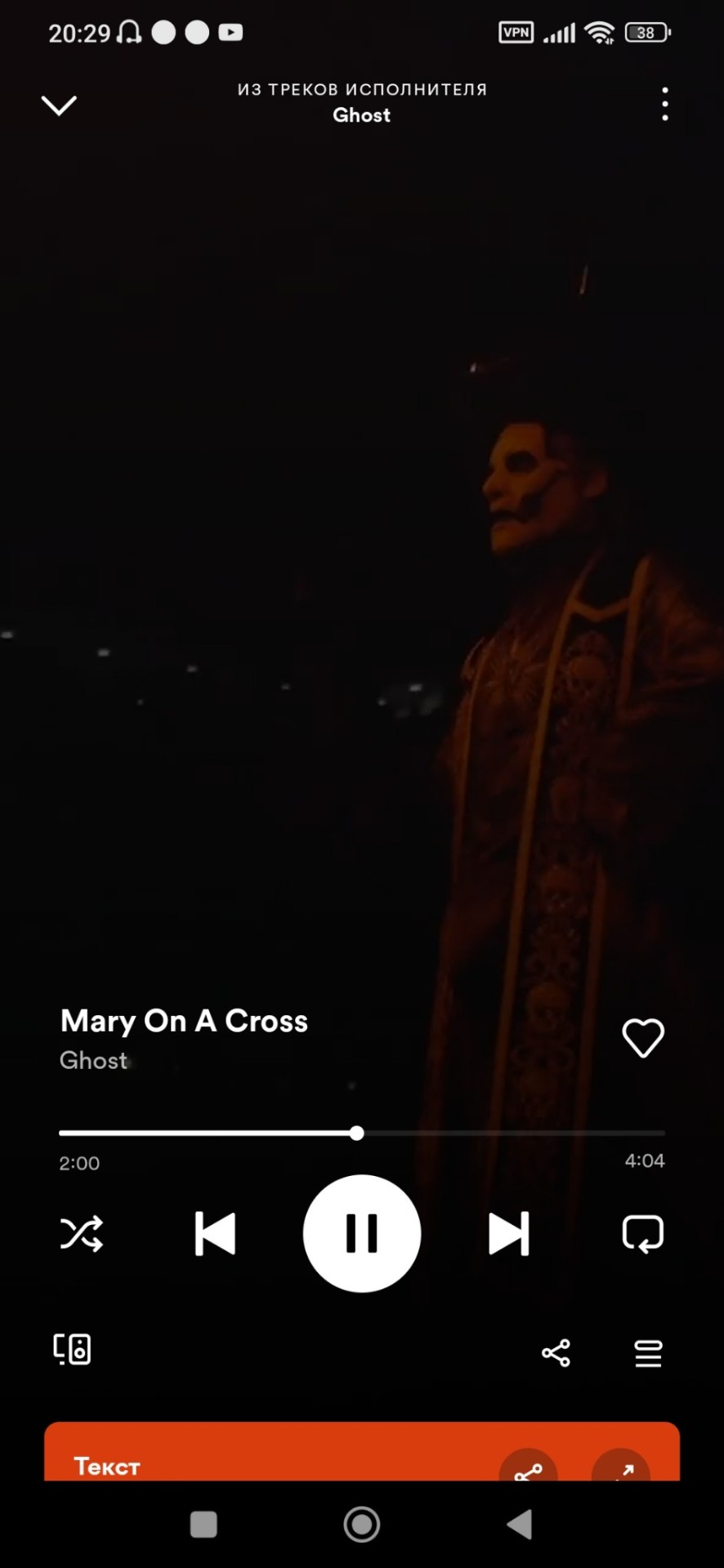The width and height of the screenshot is (724, 1568).
Task: Share lyrics from the Текст card
Action: [529, 1468]
